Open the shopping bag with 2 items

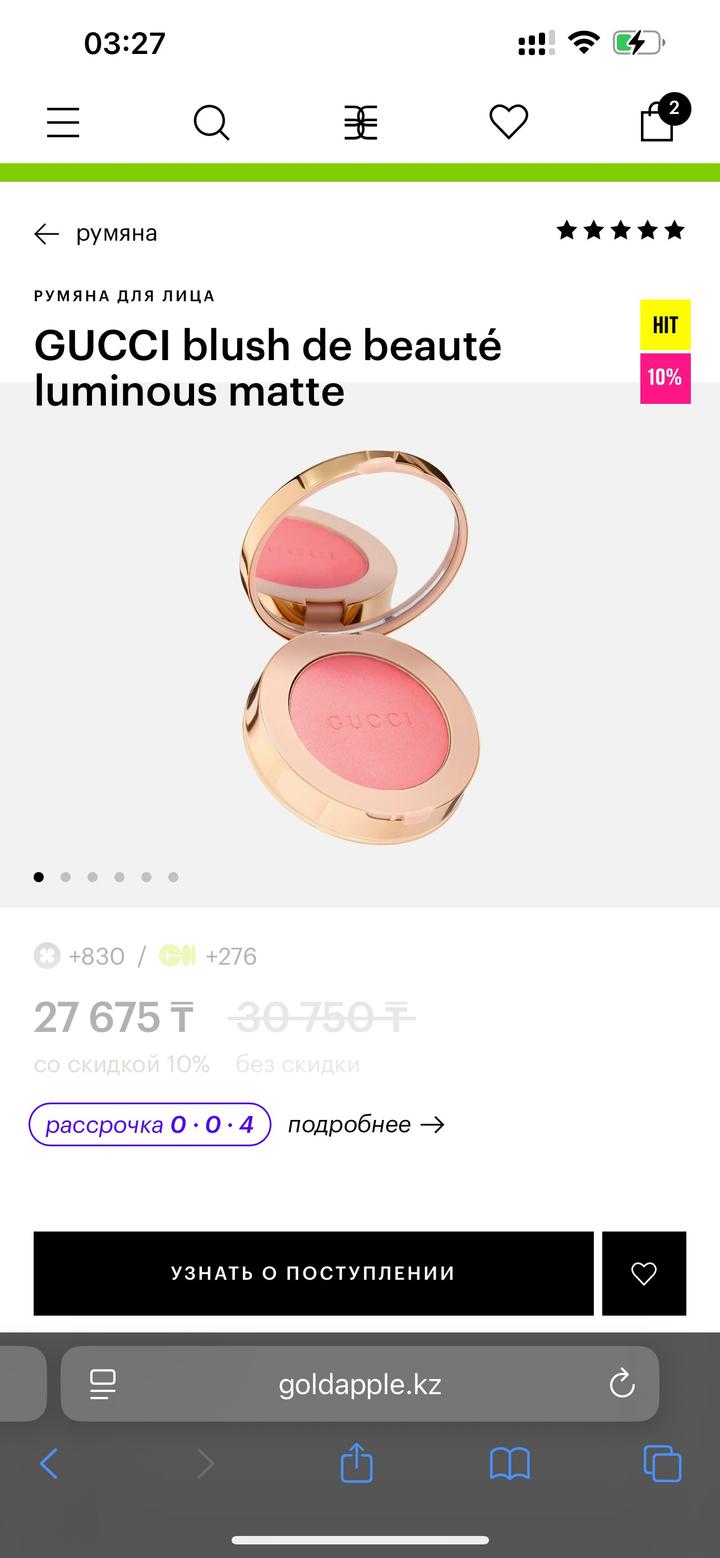[x=658, y=122]
